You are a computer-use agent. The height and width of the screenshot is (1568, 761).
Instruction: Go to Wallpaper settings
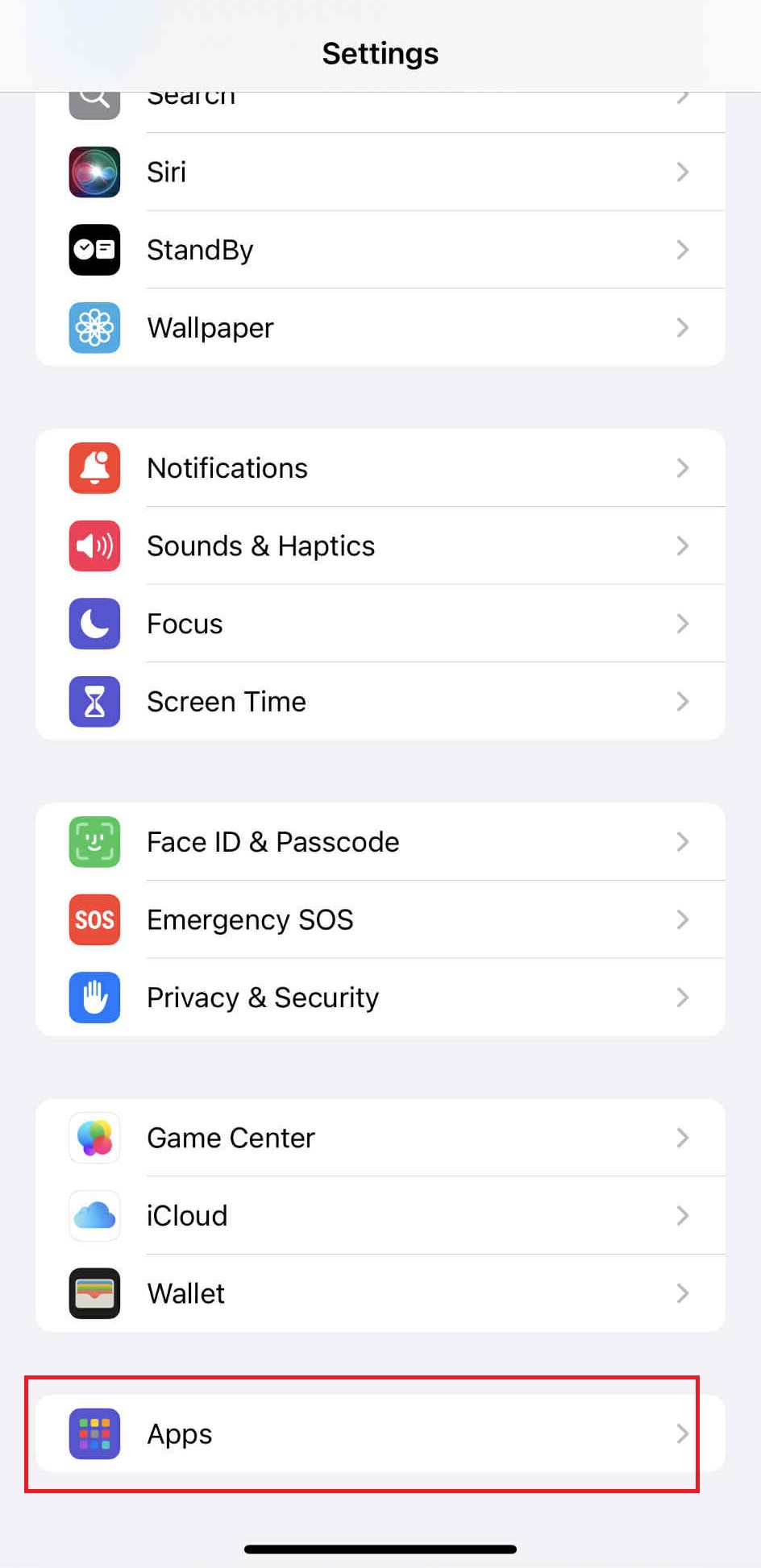tap(379, 328)
